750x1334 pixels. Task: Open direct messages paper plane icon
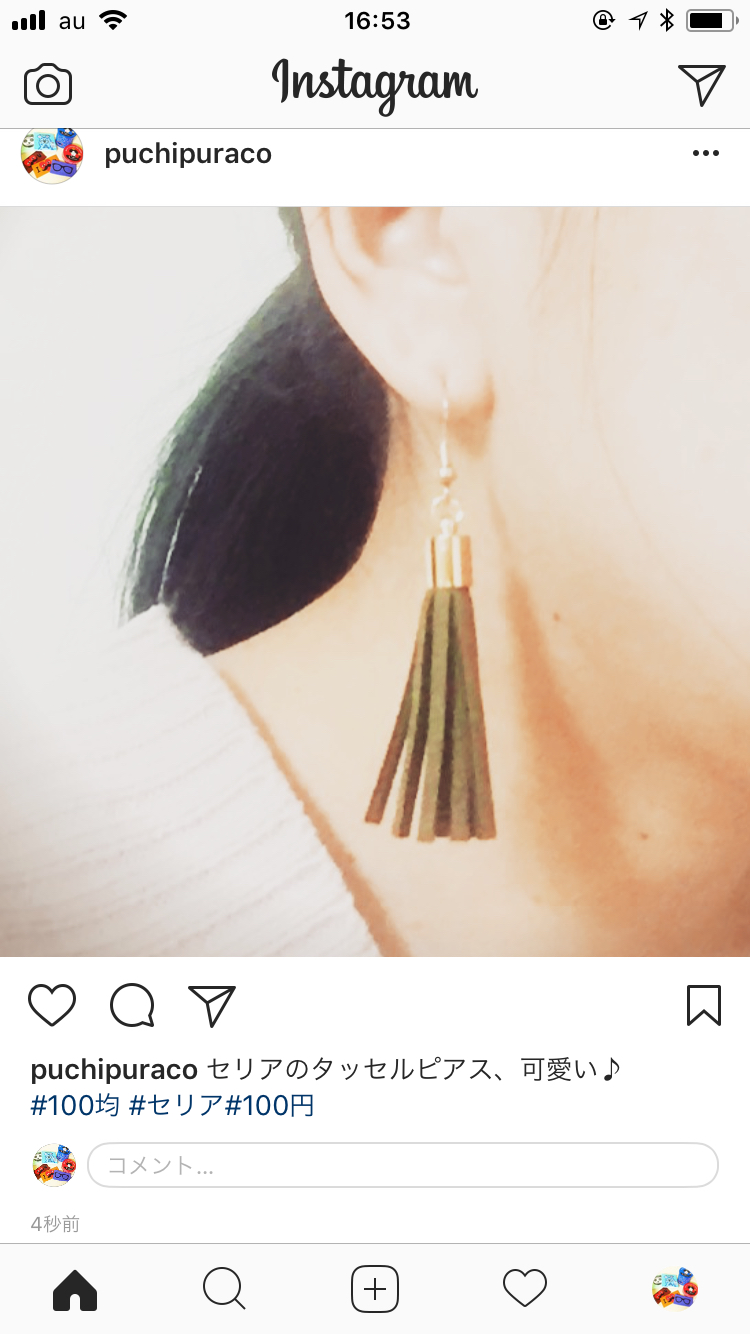[x=701, y=85]
